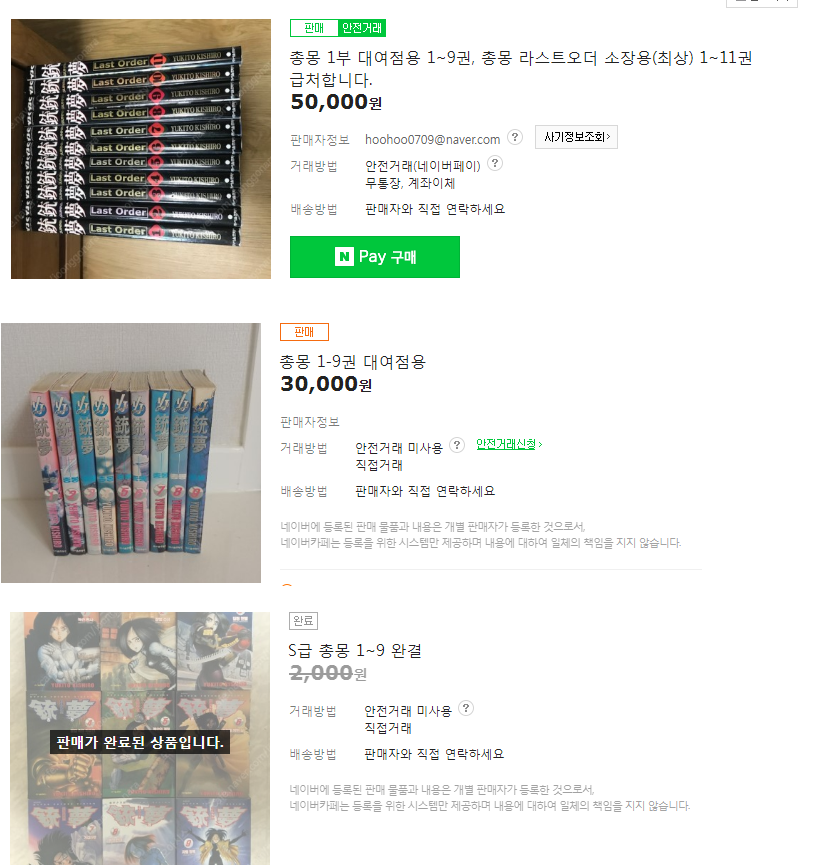The image size is (817, 865).
Task: Show help for 안전거래 미사용 on 30,000원 listing
Action: coord(457,445)
